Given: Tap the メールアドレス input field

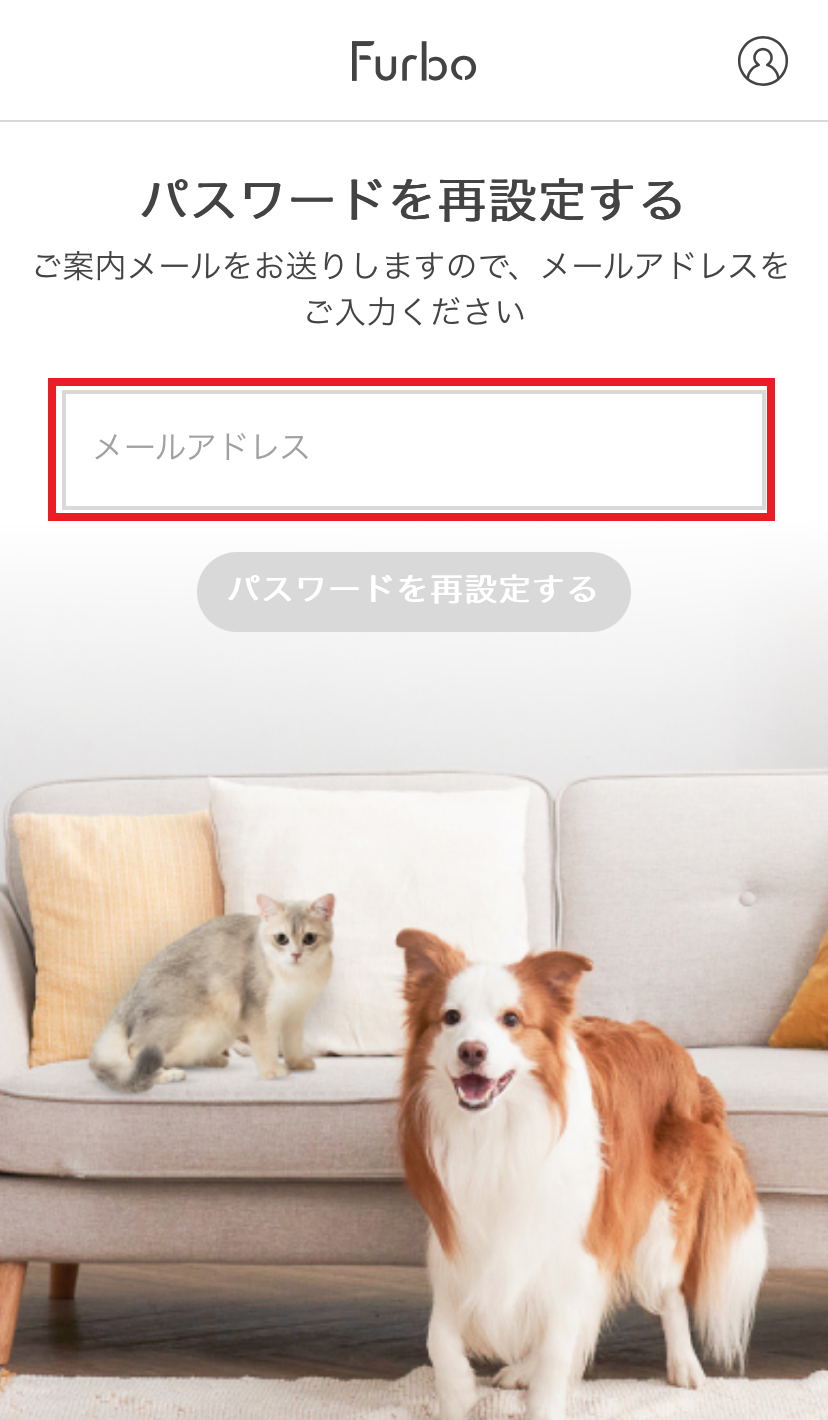Looking at the screenshot, I should pos(414,448).
